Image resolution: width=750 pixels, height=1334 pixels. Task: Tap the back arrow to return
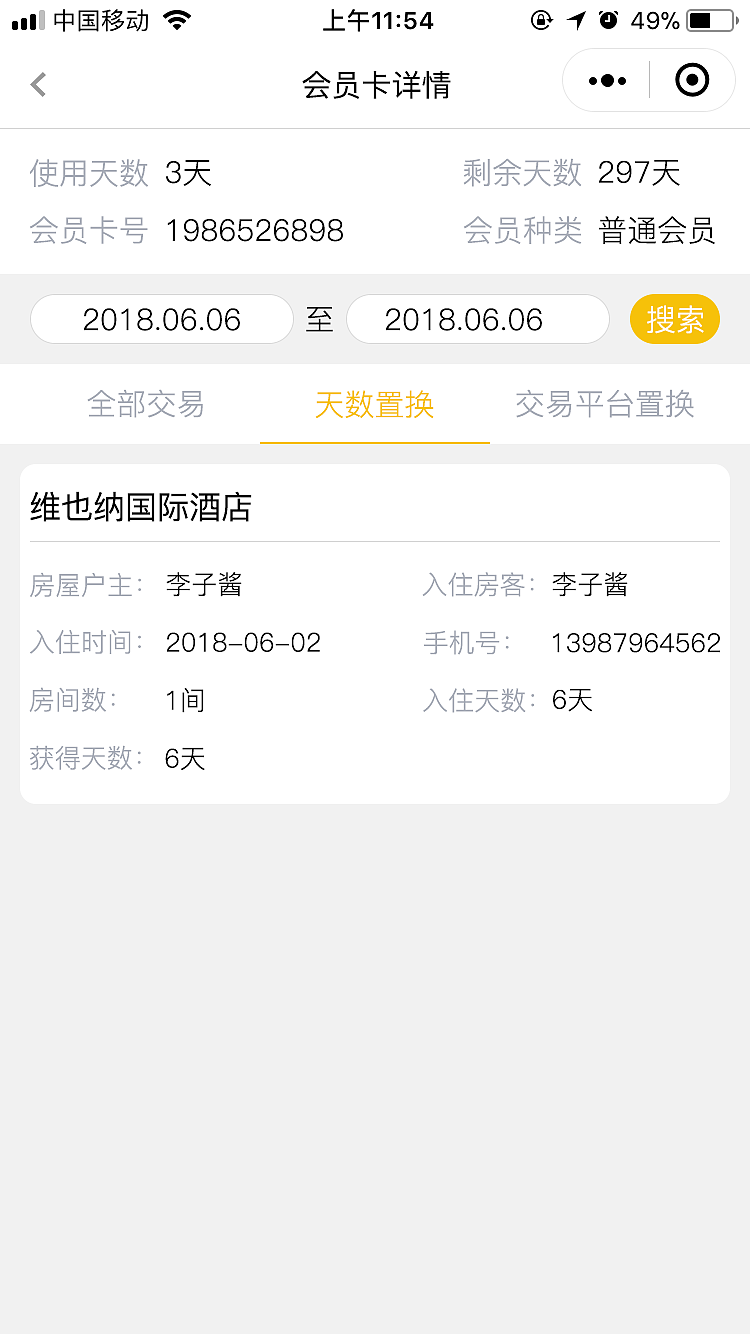pyautogui.click(x=38, y=84)
